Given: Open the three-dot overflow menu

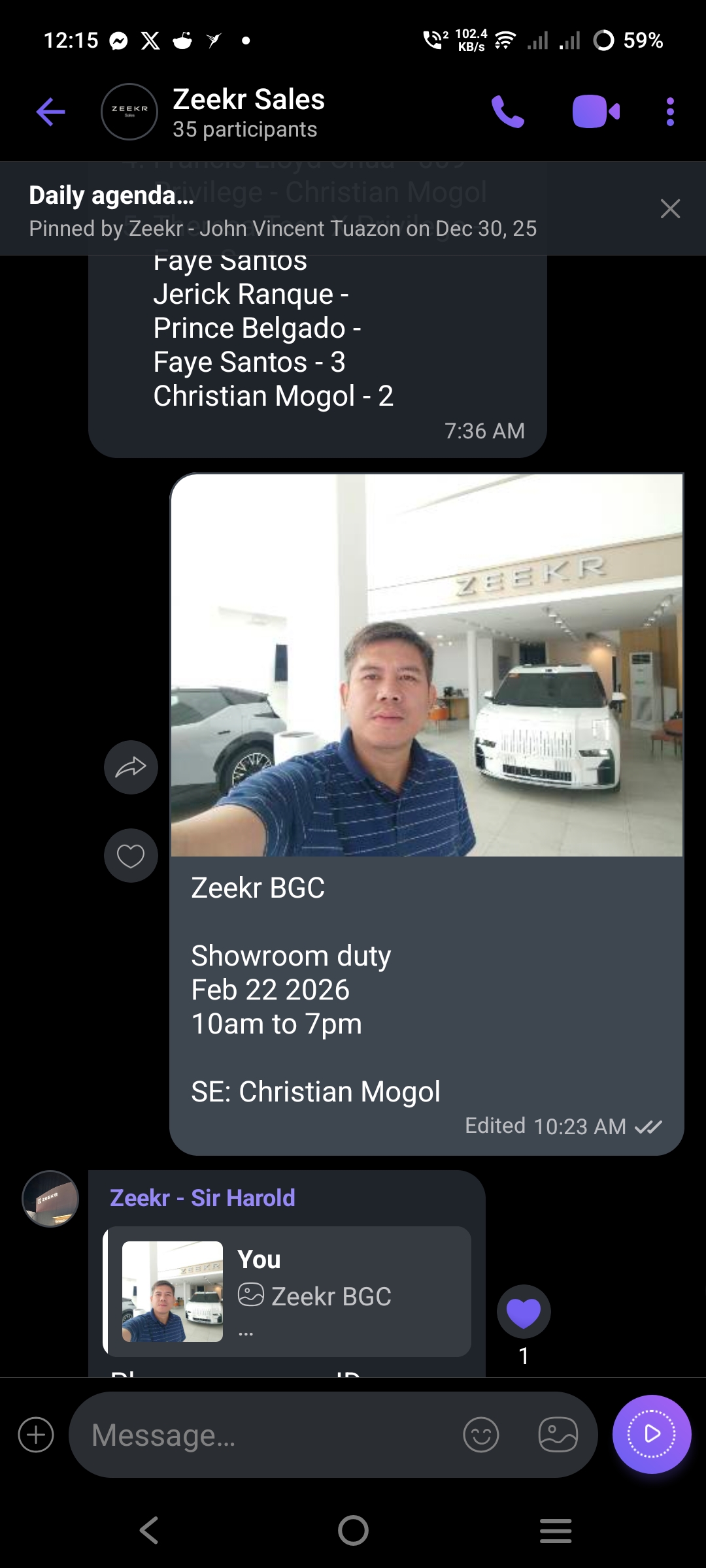Looking at the screenshot, I should [x=670, y=112].
